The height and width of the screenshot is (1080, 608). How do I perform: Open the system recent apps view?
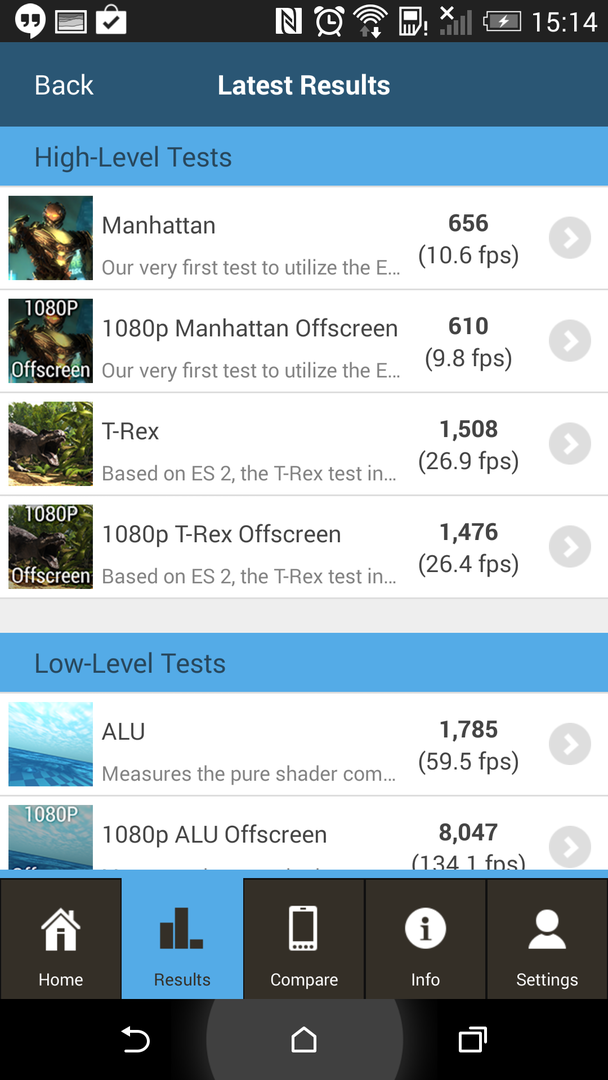(x=472, y=1041)
